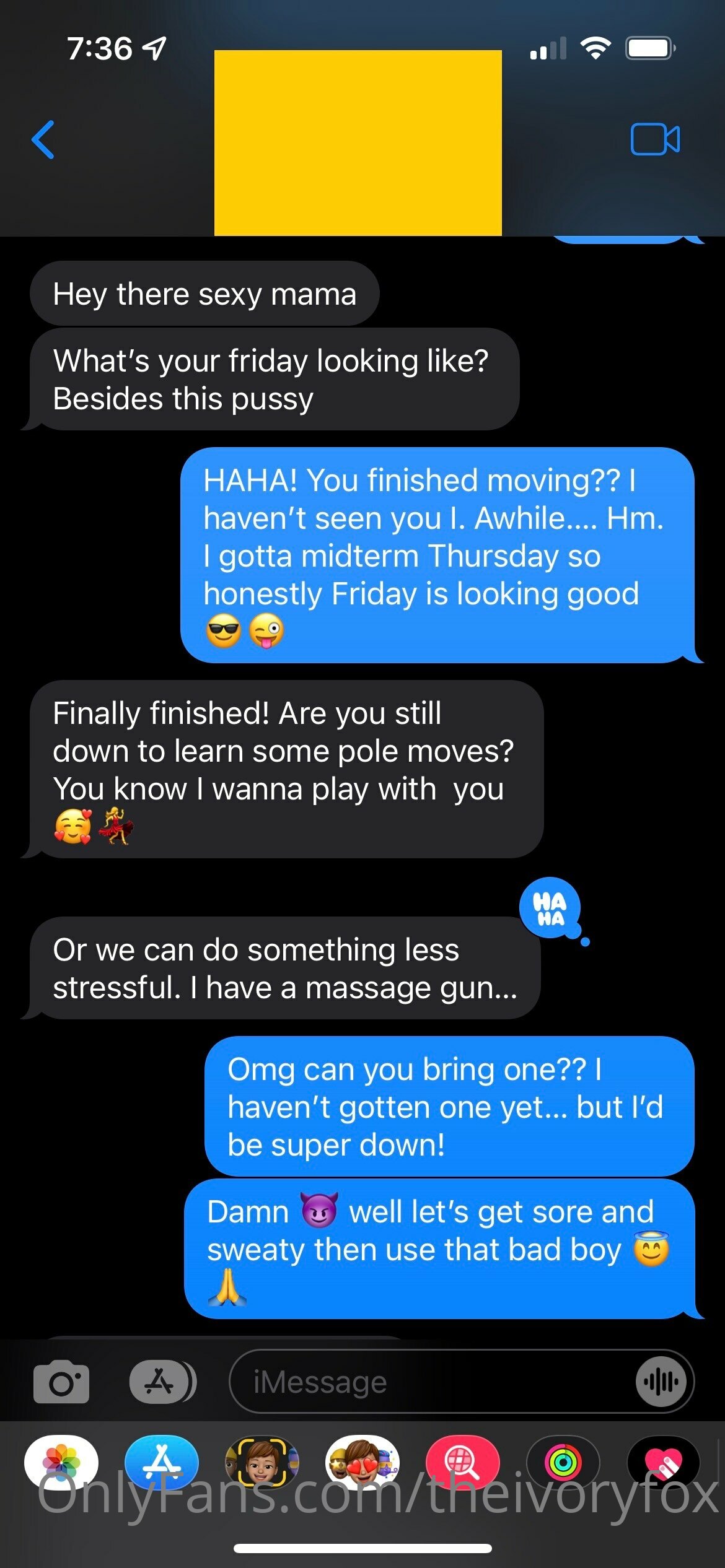Start a FaceTime video call

(x=655, y=139)
